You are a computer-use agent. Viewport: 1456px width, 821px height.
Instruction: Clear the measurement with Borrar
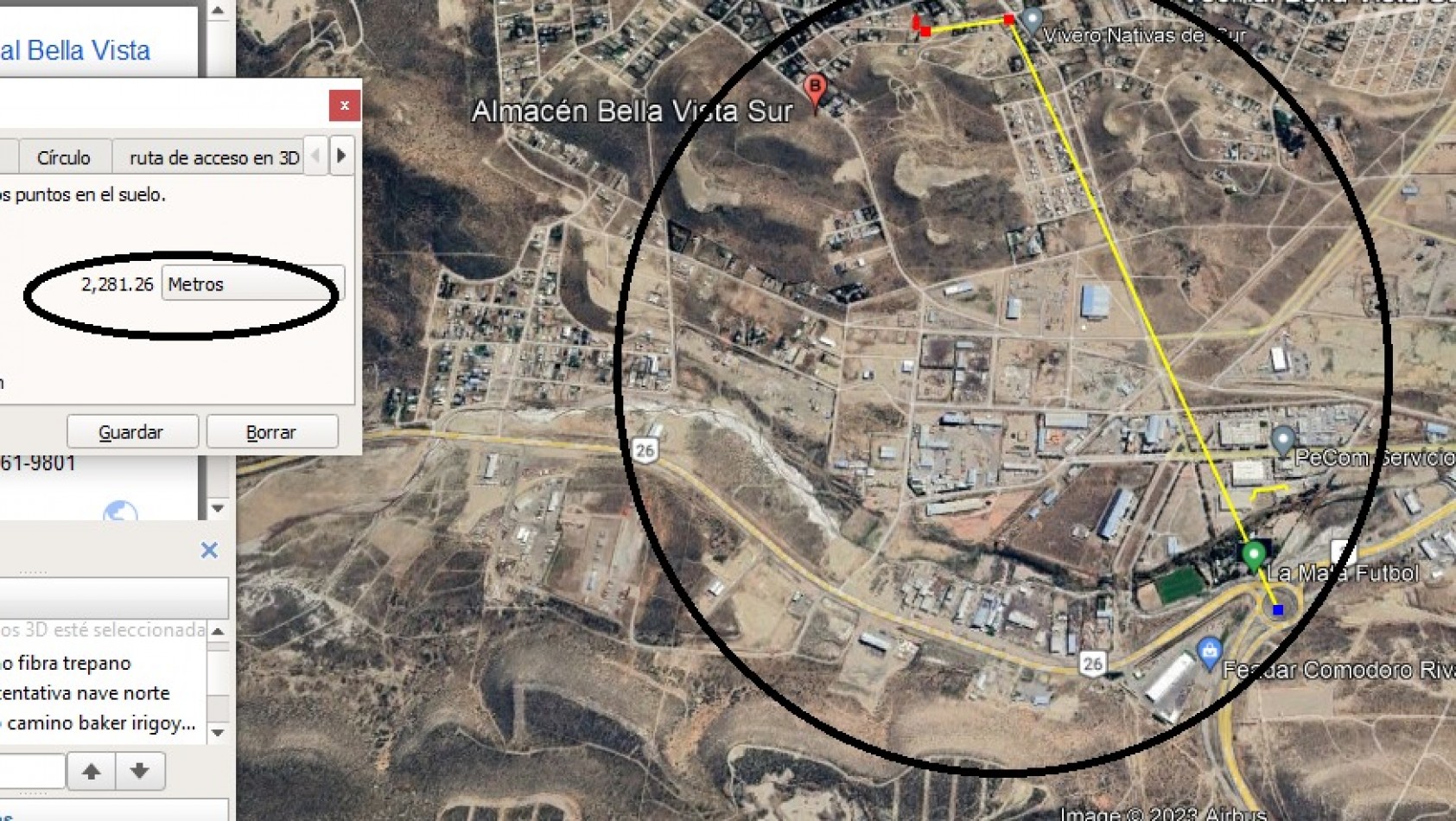coord(271,431)
